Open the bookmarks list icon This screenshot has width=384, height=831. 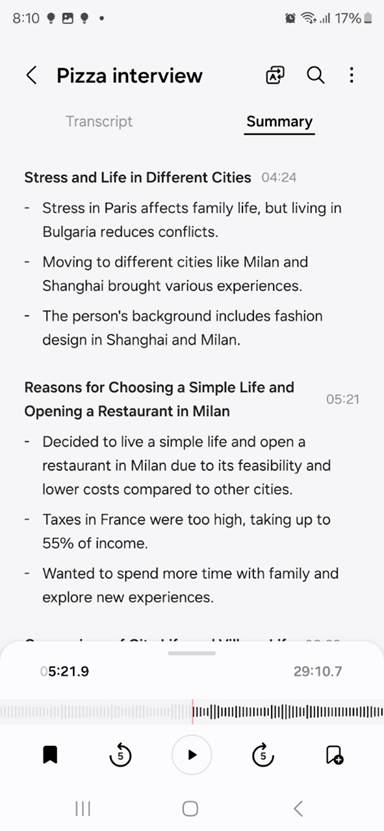(x=50, y=755)
